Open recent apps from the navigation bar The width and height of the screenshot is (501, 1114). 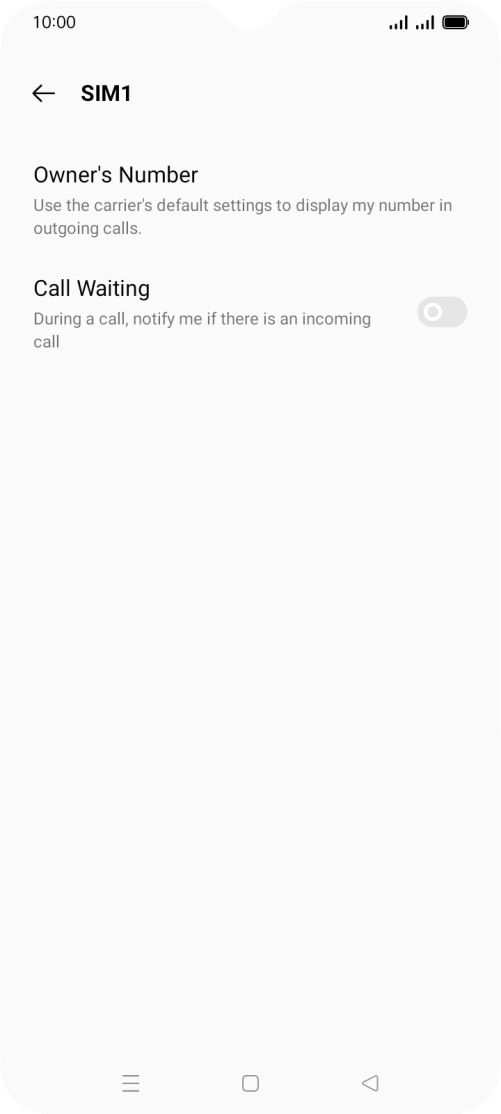click(x=131, y=1083)
